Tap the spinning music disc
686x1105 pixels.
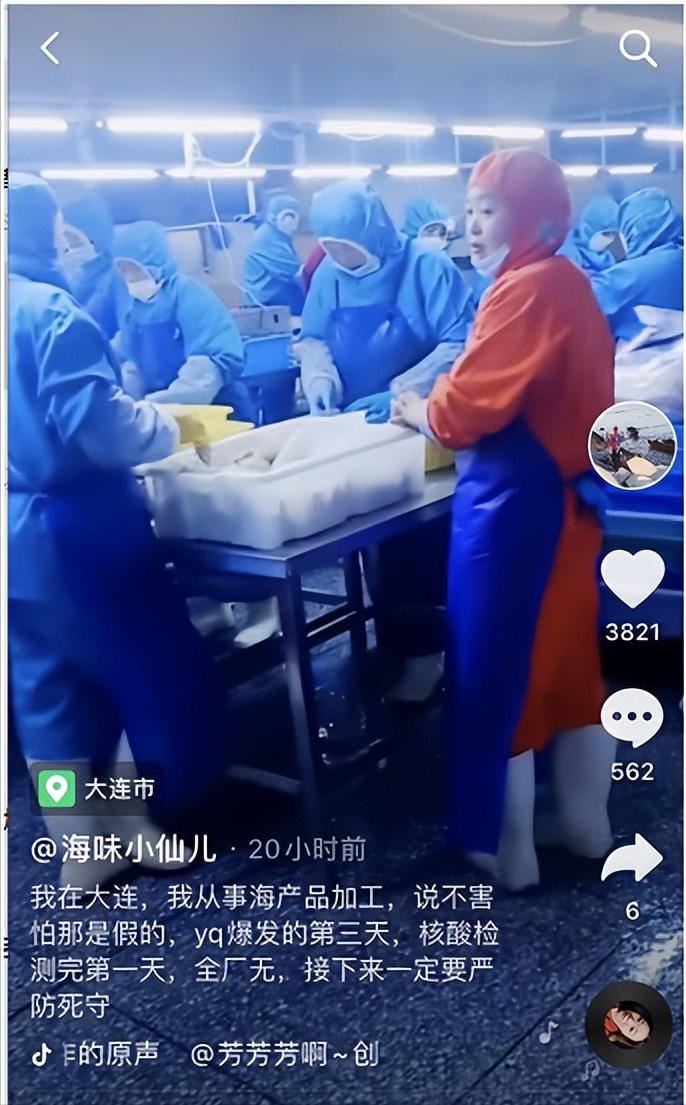(x=628, y=1025)
